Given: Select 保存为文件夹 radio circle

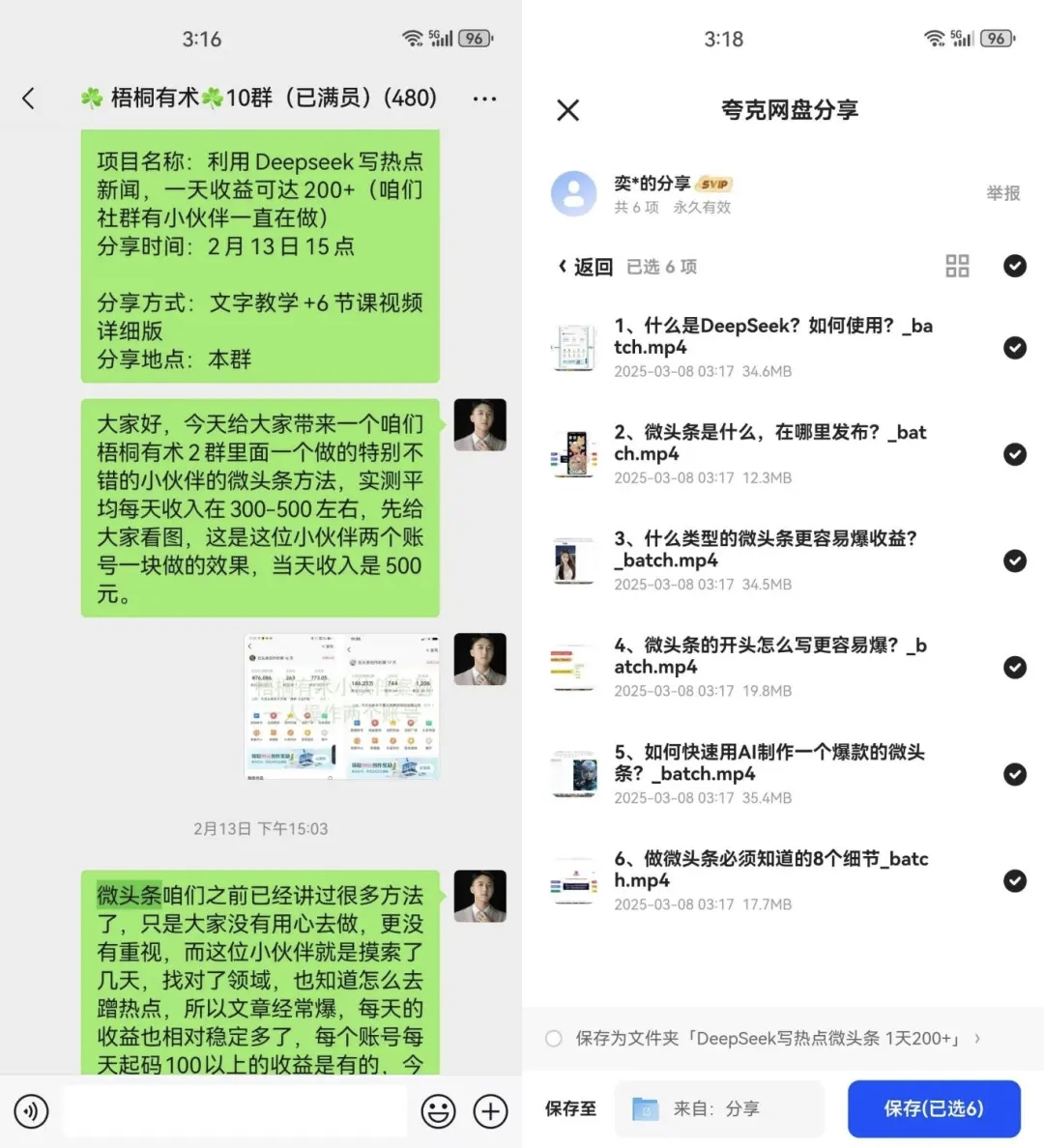Looking at the screenshot, I should click(x=552, y=1039).
